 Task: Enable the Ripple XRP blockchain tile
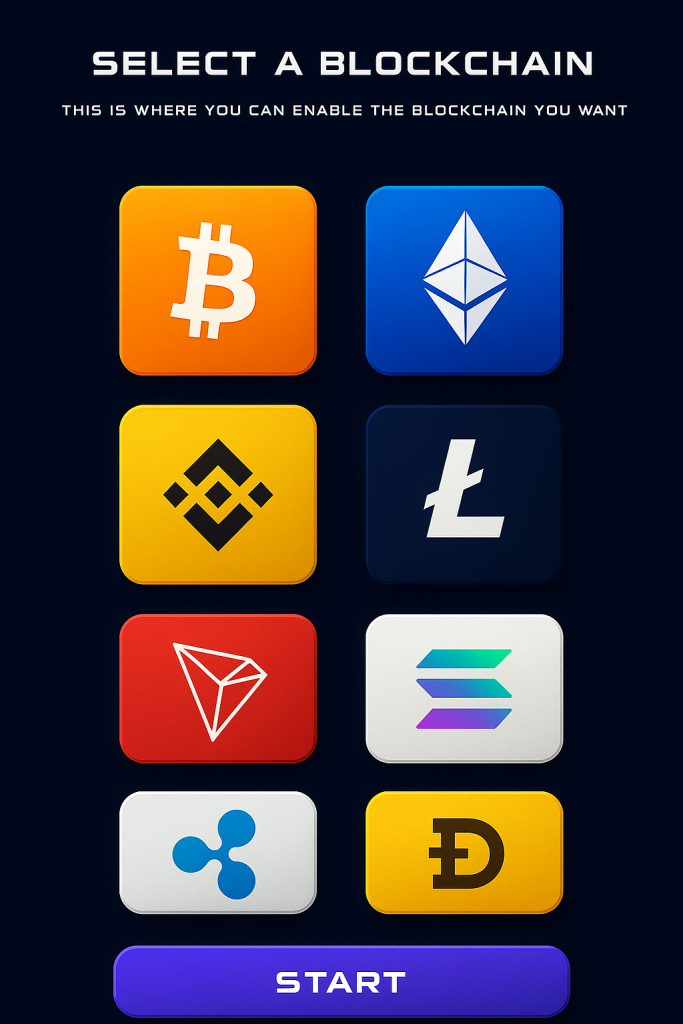(x=218, y=852)
